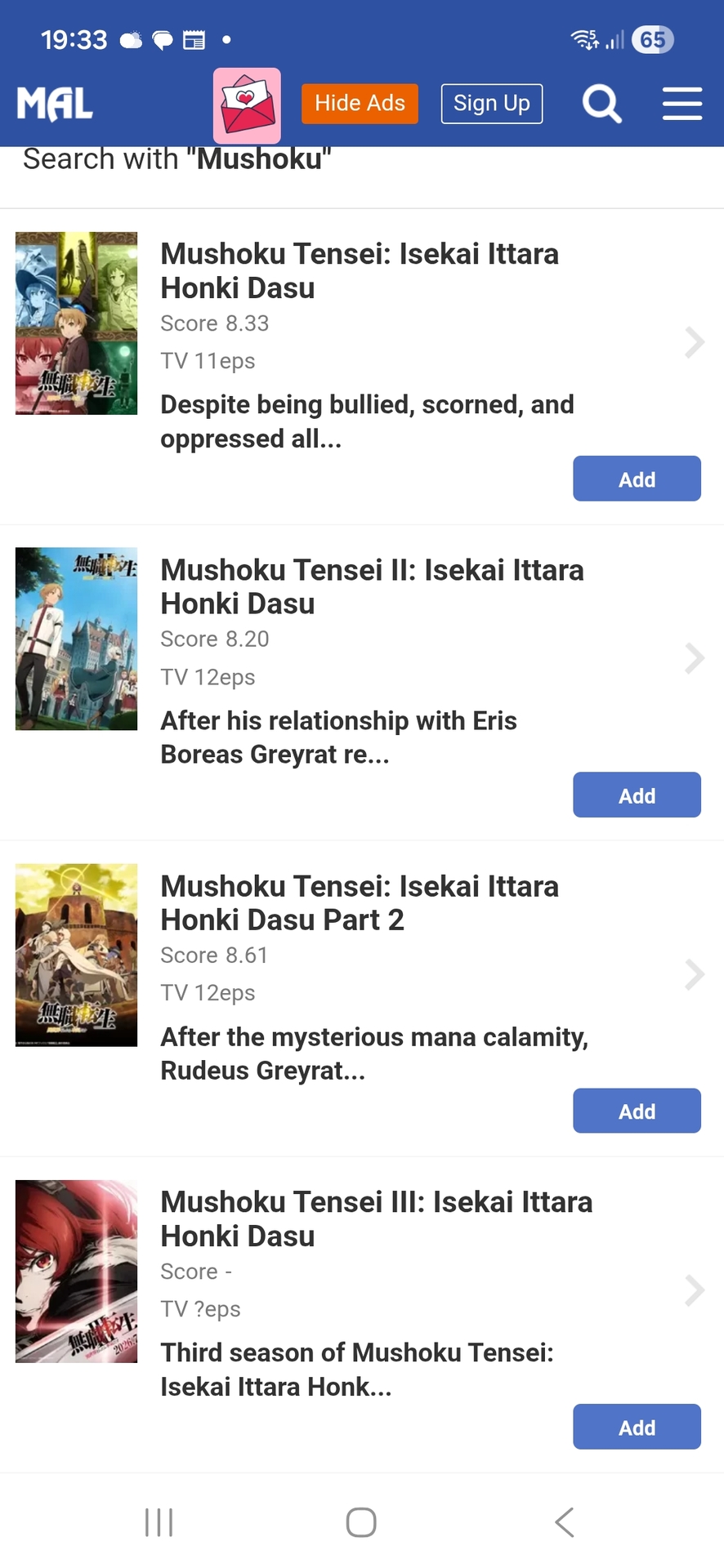This screenshot has width=724, height=1568.
Task: Tap chevron beside Mushoku Tensei III
Action: [694, 1290]
